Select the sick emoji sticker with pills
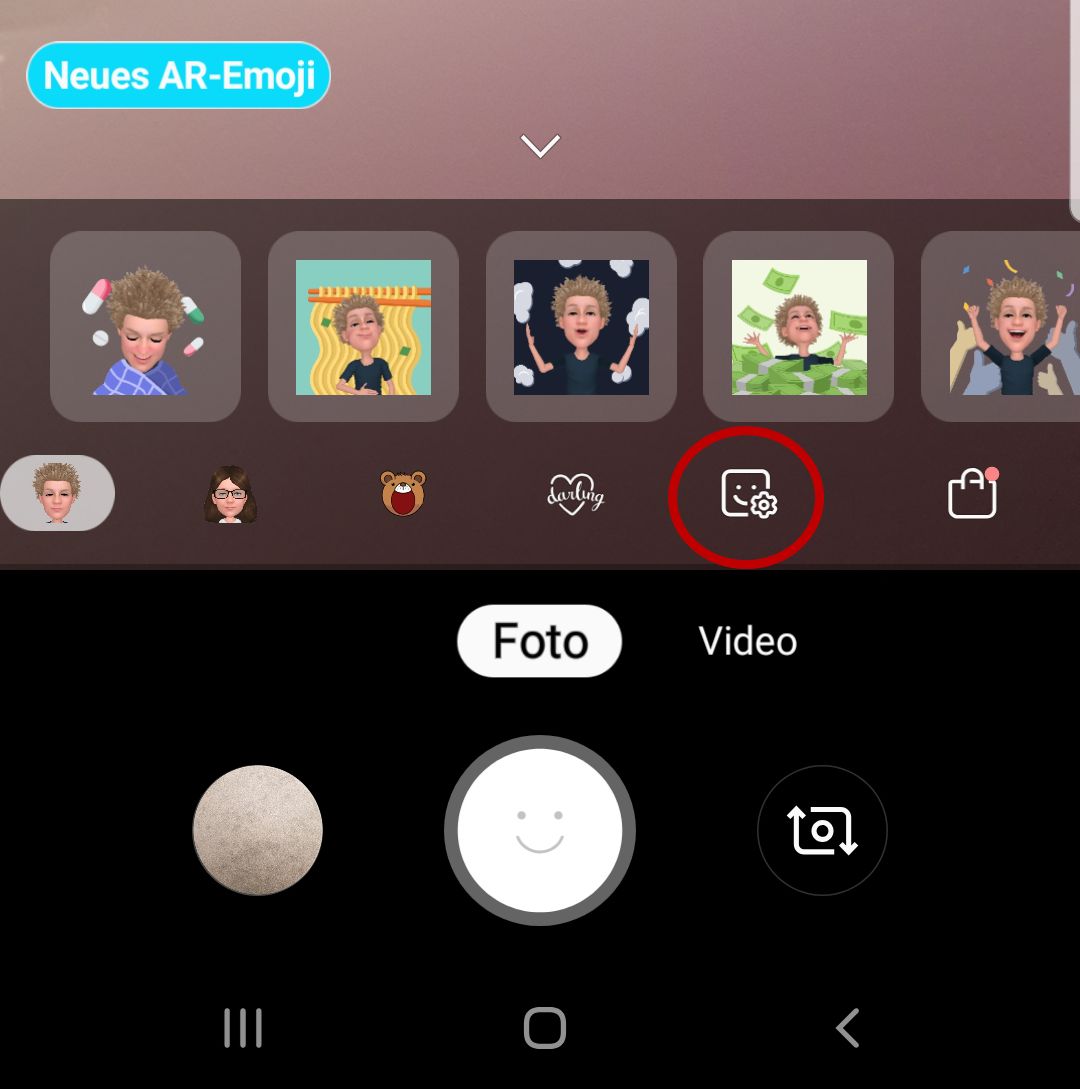 (x=145, y=327)
